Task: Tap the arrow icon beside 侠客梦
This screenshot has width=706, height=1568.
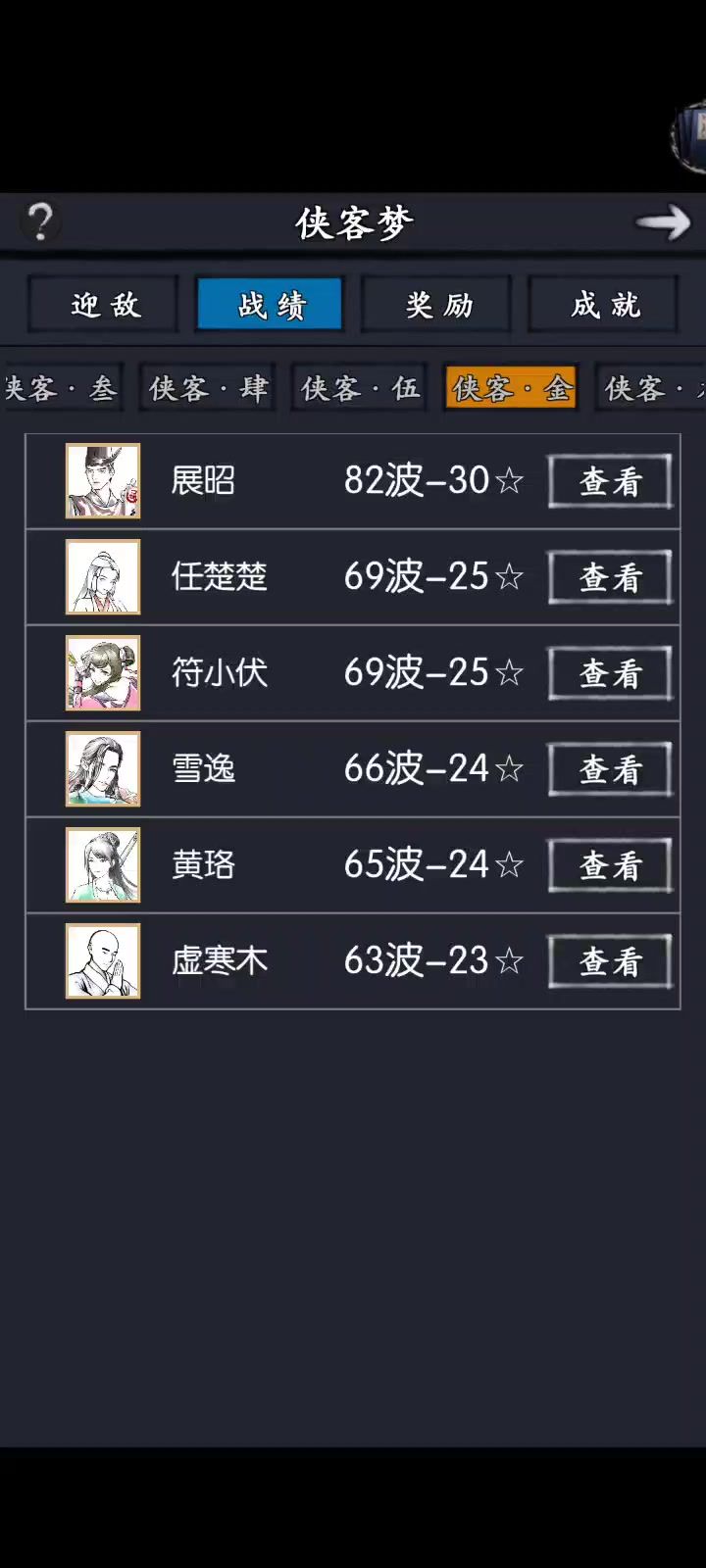Action: 664,222
